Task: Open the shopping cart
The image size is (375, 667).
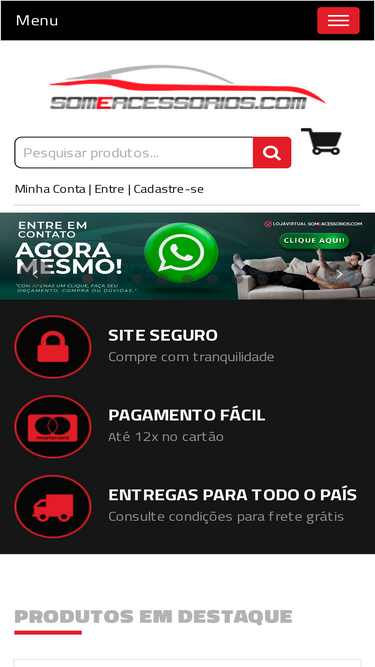Action: click(x=321, y=141)
